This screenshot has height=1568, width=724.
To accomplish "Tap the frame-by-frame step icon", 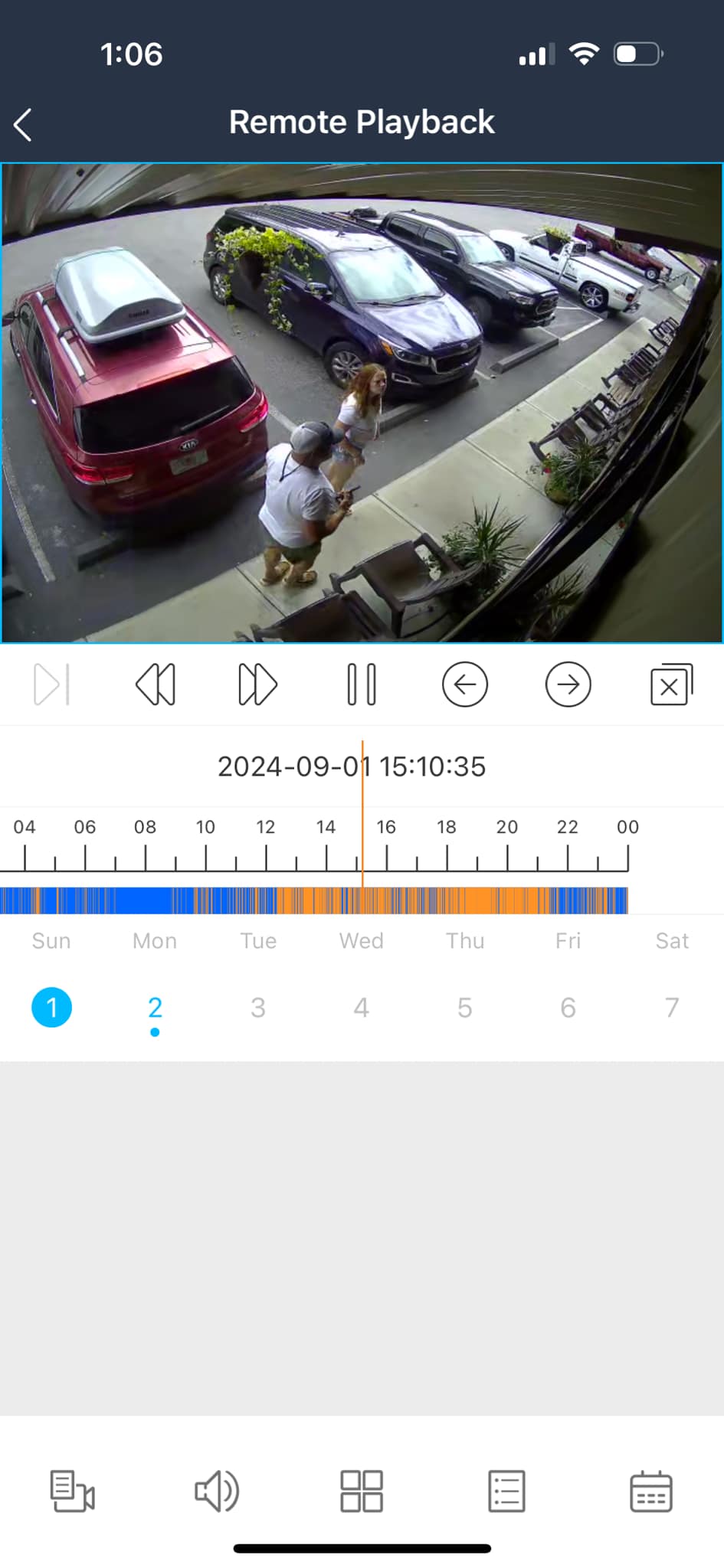I will (x=52, y=684).
